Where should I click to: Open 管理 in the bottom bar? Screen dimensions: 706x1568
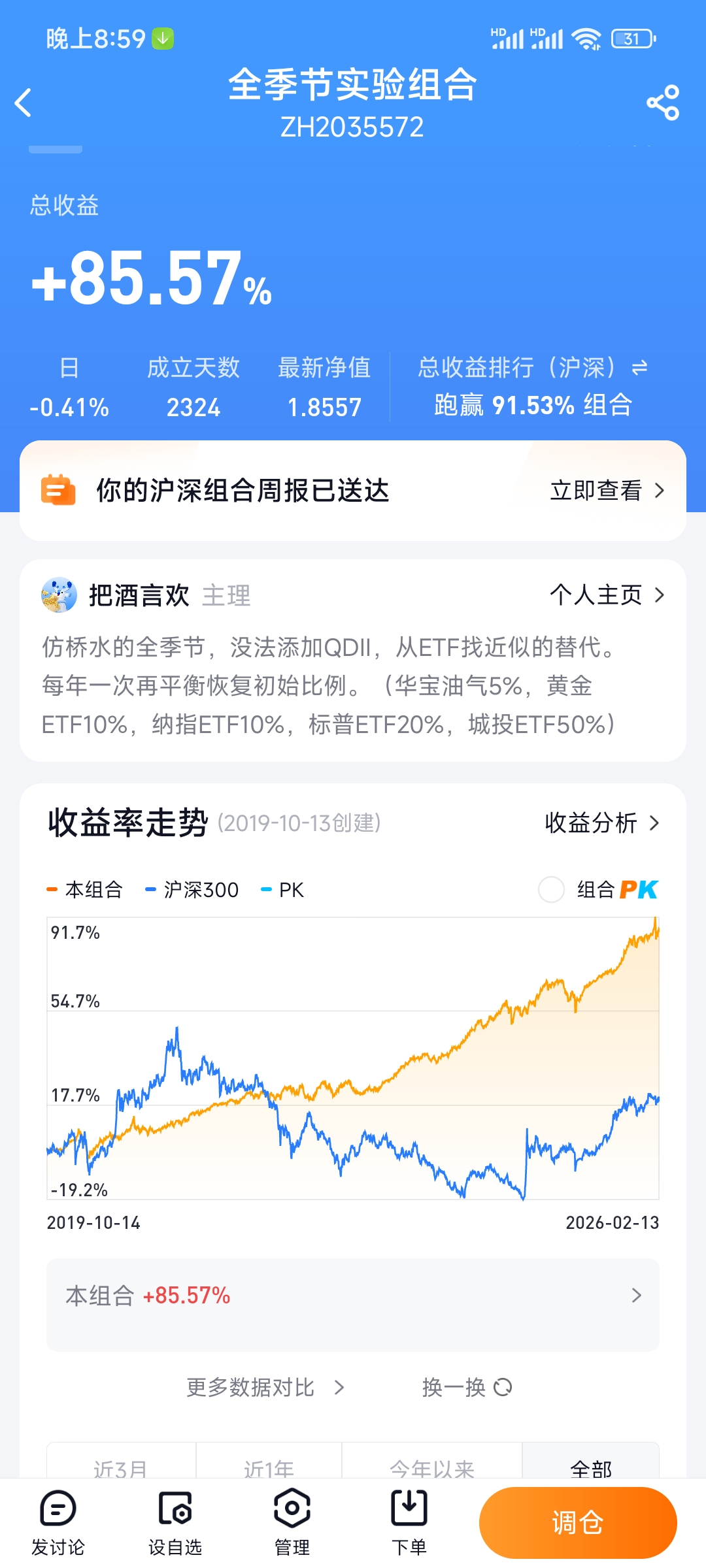coord(292,1522)
